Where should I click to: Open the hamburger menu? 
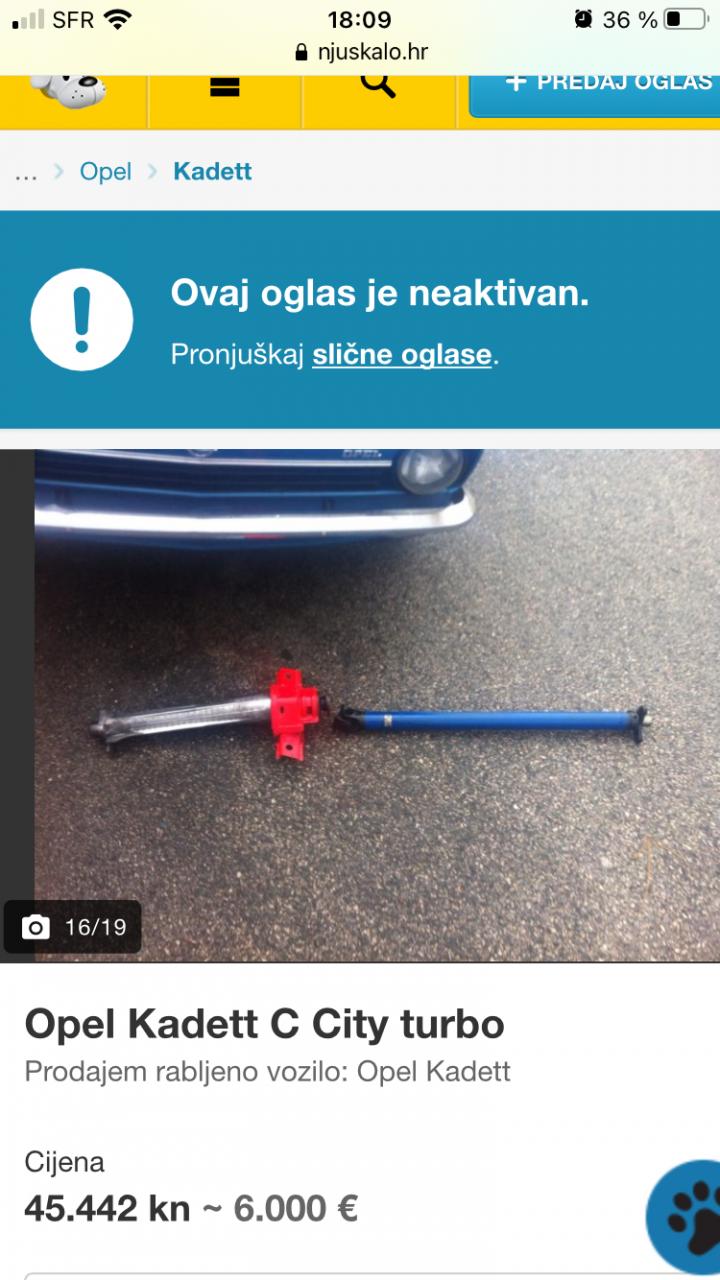[x=225, y=86]
